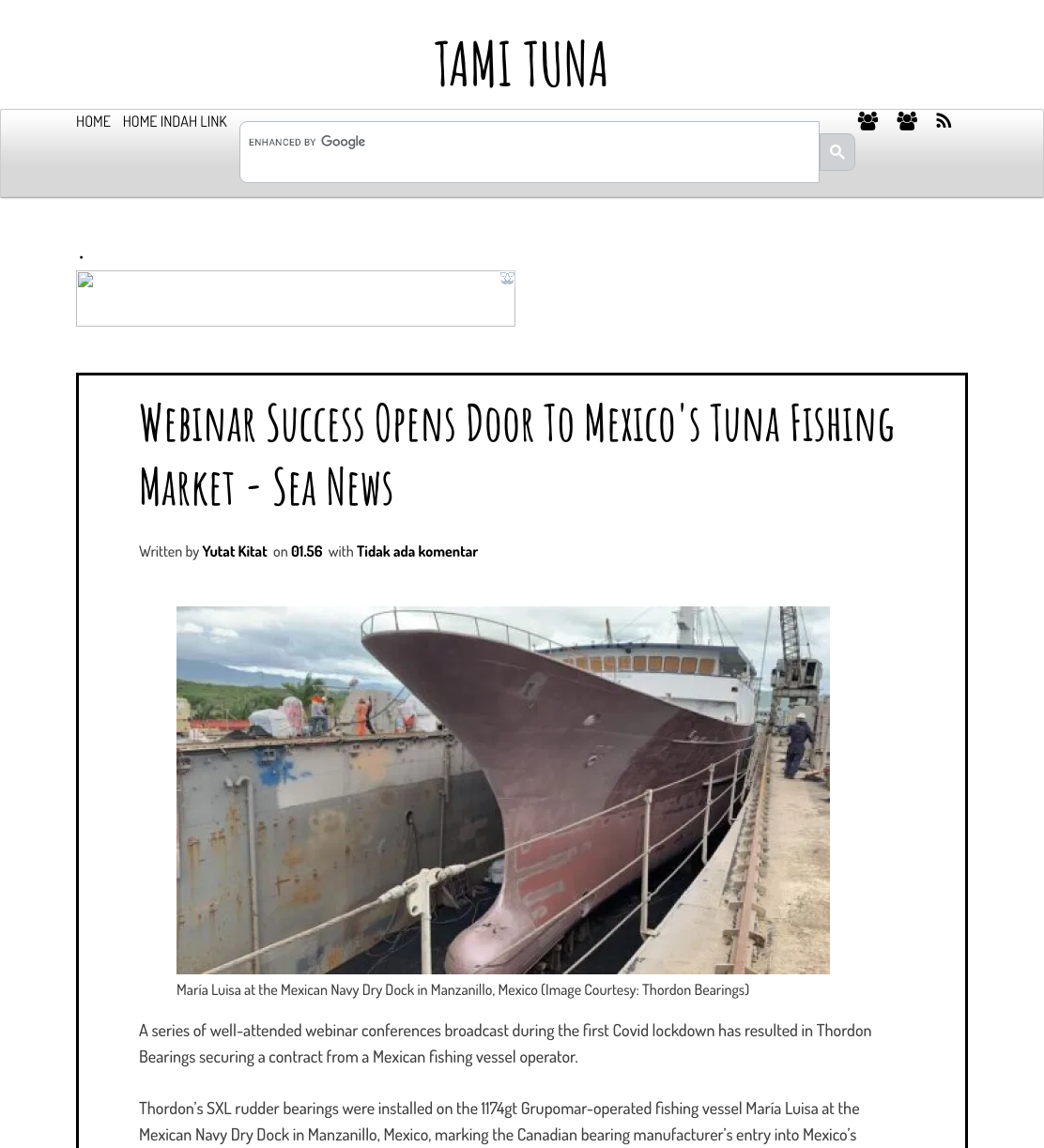Image resolution: width=1044 pixels, height=1148 pixels.
Task: Open the Webinar Success article headline
Action: tap(516, 453)
